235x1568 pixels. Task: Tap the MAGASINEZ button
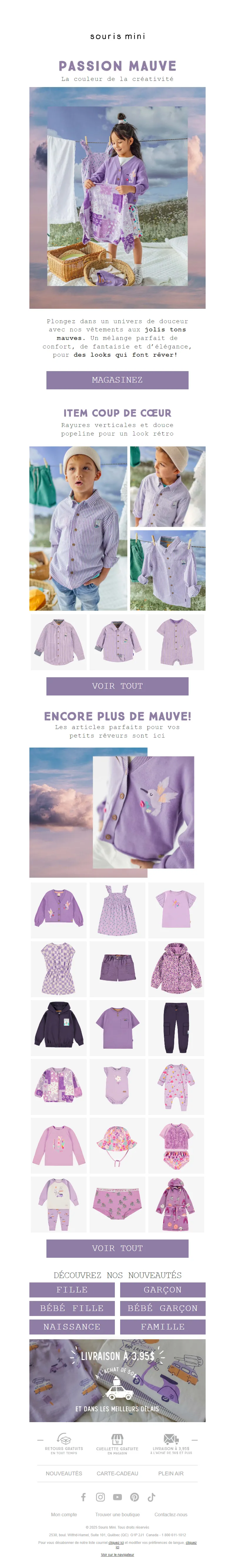click(x=117, y=379)
